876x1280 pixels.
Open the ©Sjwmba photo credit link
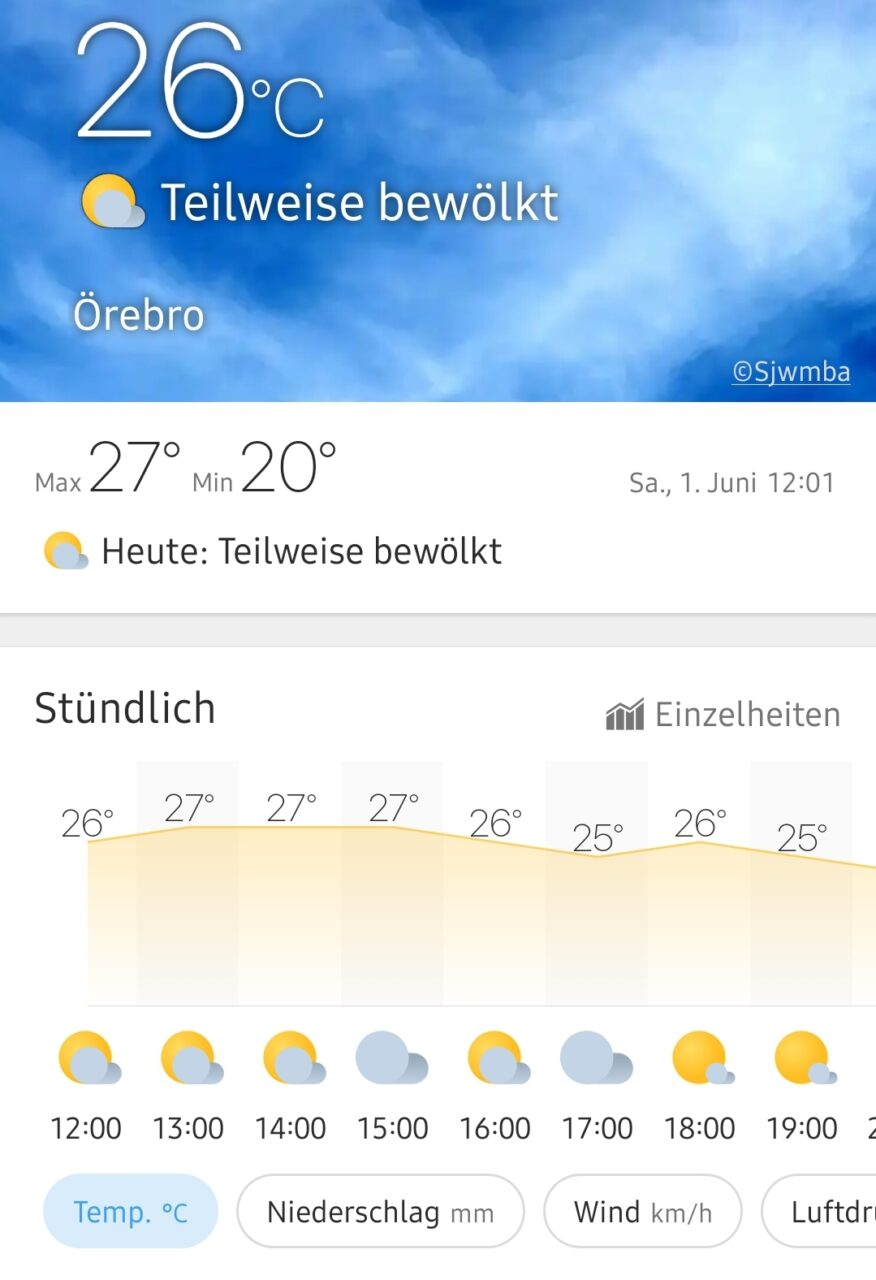coord(791,372)
